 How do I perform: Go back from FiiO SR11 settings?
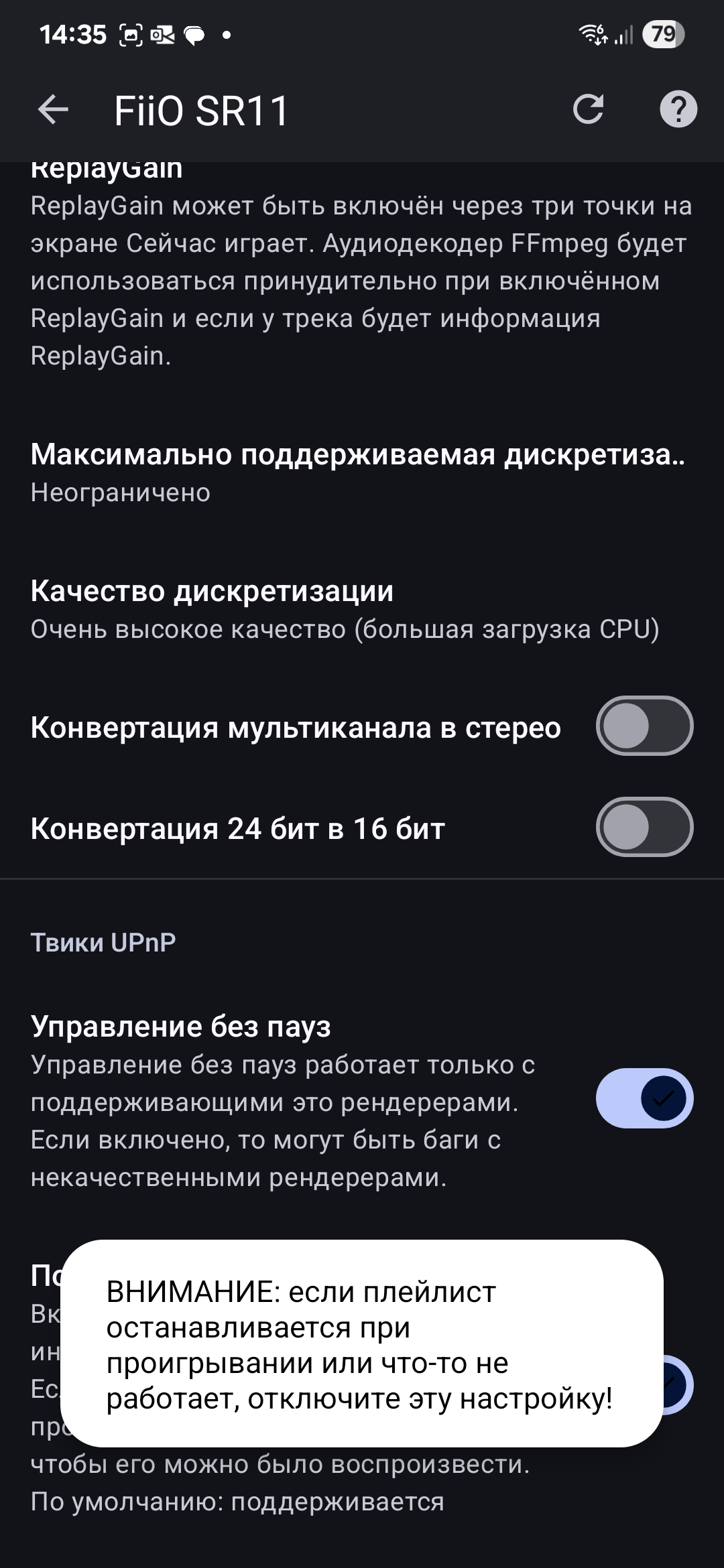click(x=54, y=110)
